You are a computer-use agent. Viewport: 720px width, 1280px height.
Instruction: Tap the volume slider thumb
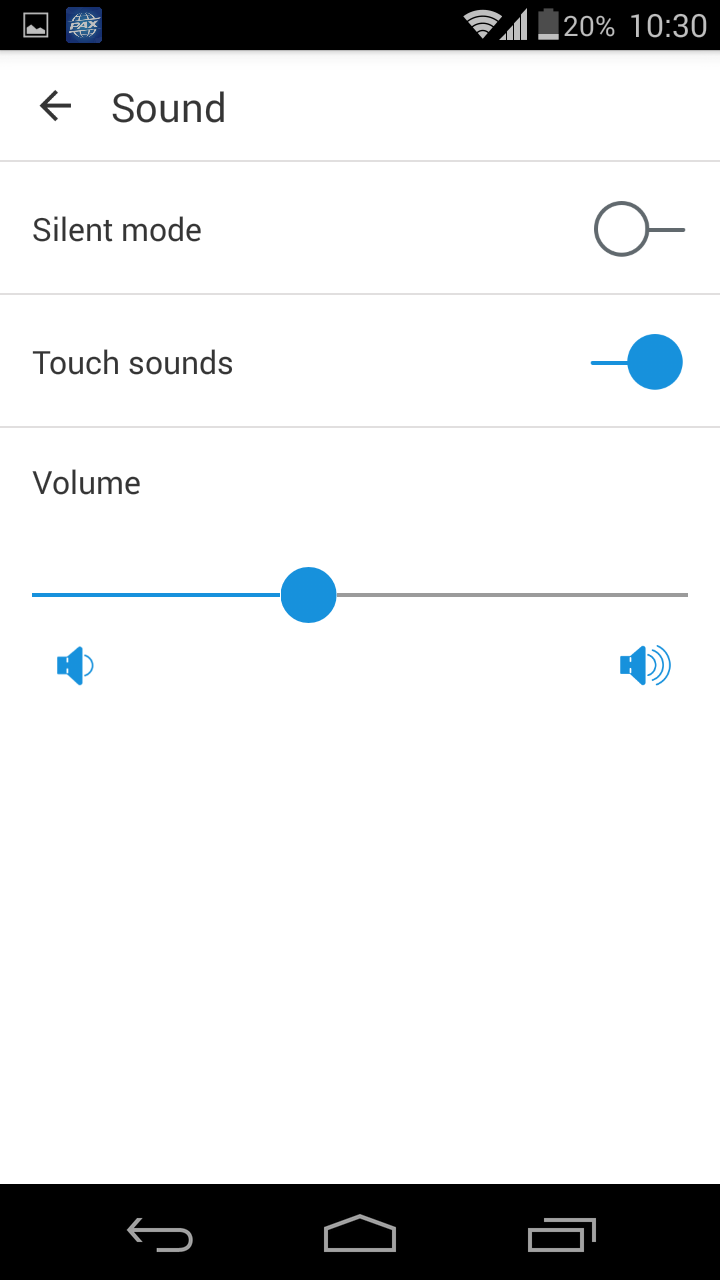308,594
